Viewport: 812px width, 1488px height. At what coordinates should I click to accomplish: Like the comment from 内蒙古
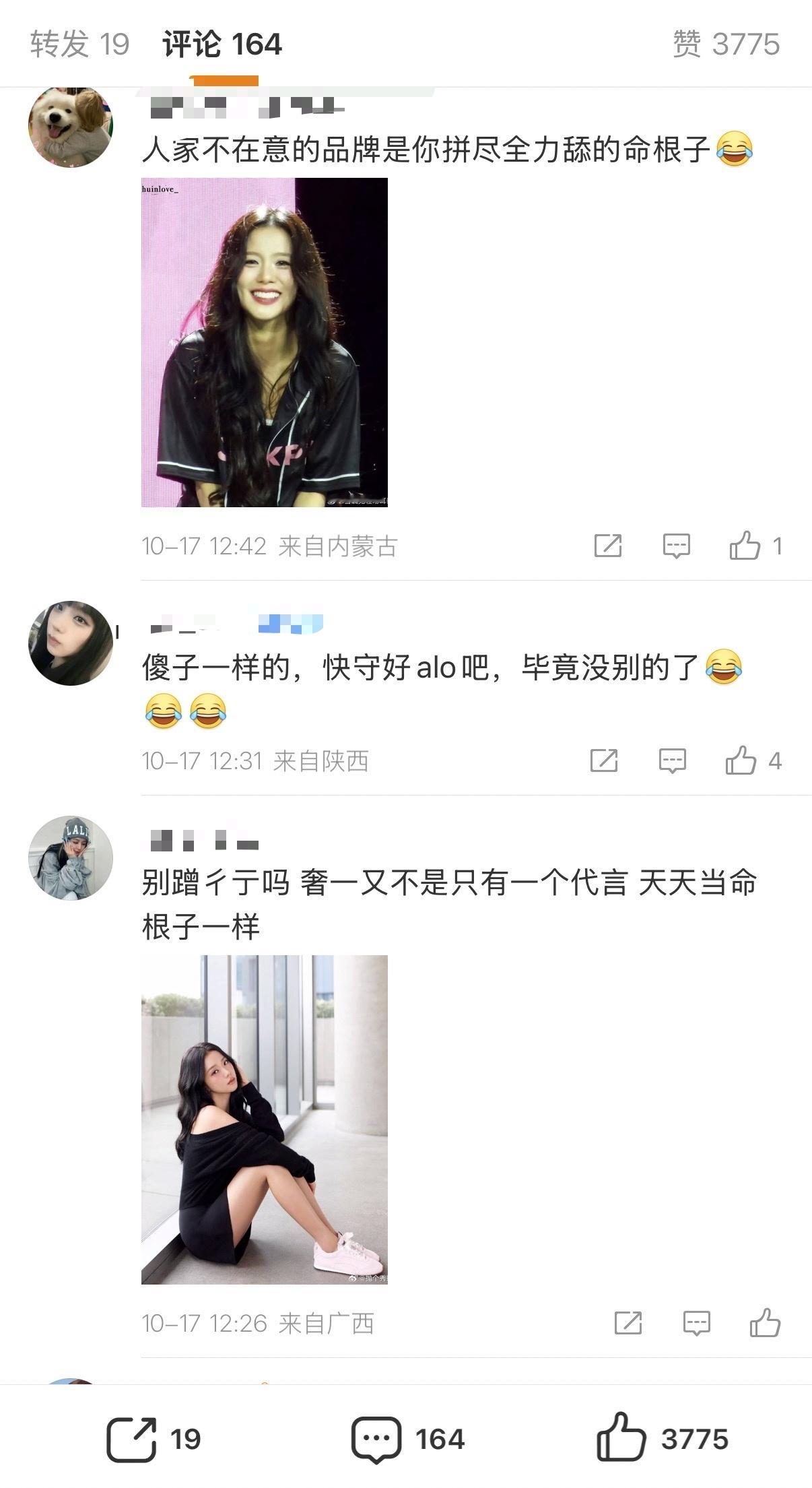745,546
